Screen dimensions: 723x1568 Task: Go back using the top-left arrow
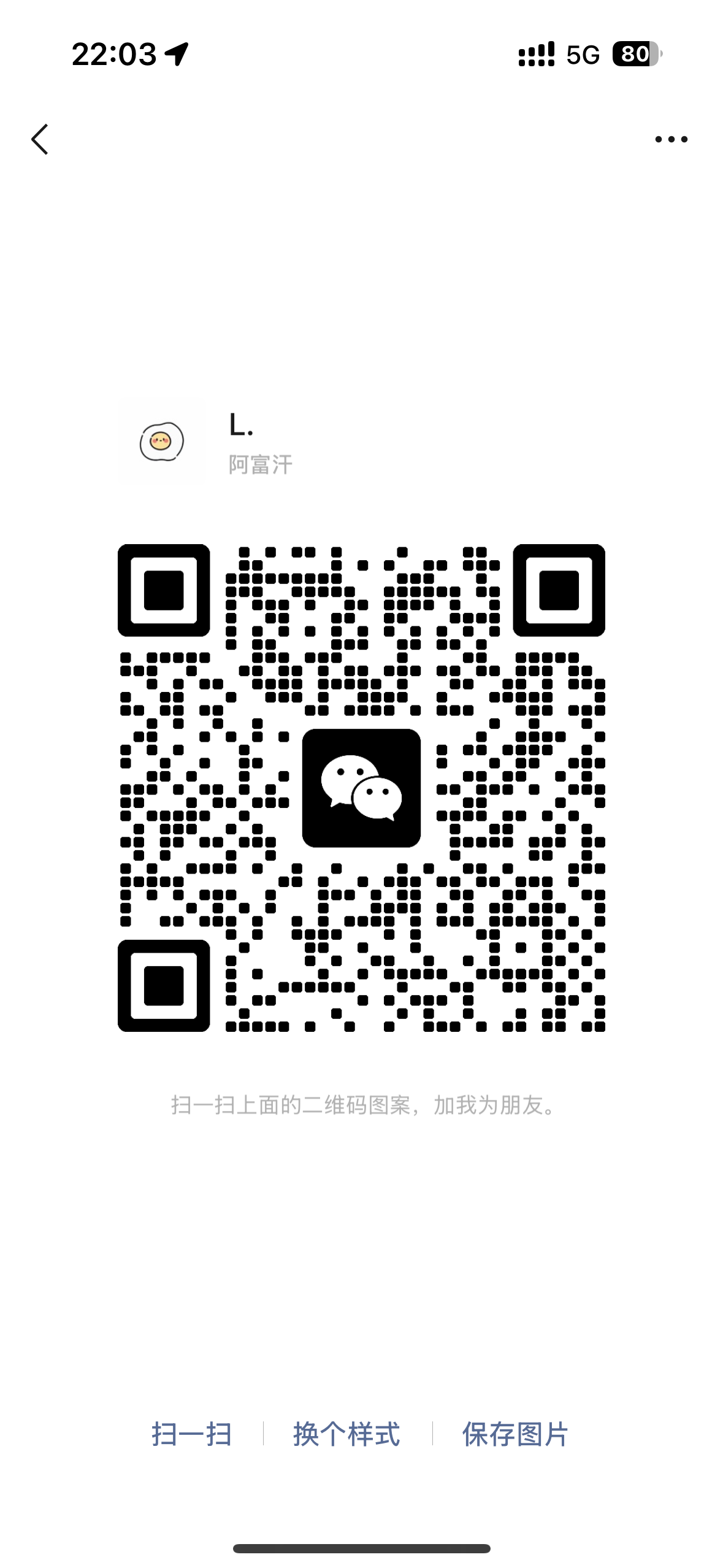pos(40,139)
